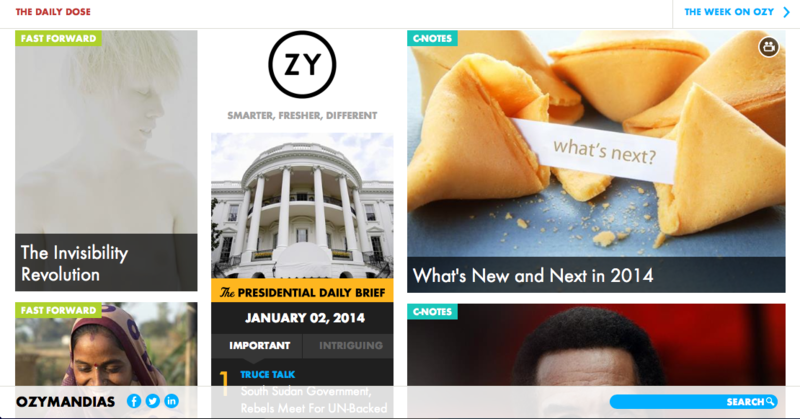Tap the icon on the fortune cookie card
Viewport: 800px width, 419px height.
[768, 46]
